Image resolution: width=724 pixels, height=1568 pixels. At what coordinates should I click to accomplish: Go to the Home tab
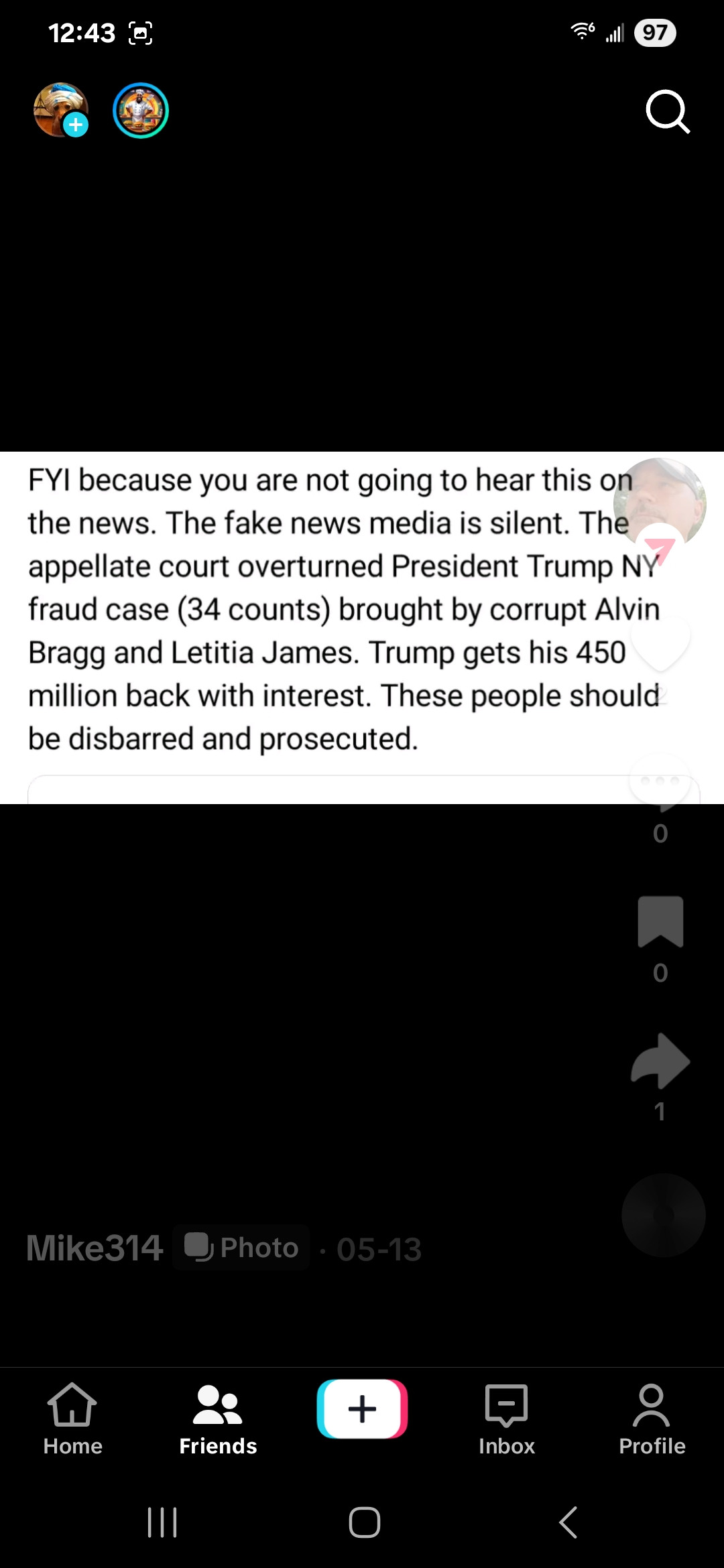pos(72,1419)
